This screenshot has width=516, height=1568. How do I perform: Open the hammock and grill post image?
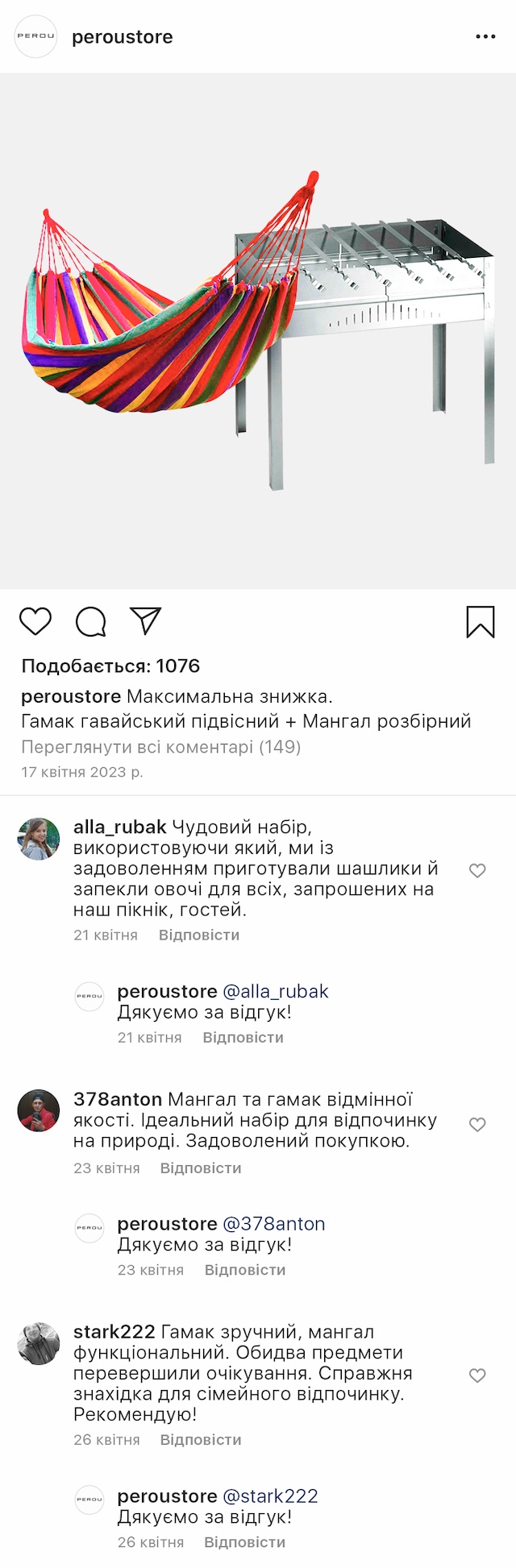258,330
